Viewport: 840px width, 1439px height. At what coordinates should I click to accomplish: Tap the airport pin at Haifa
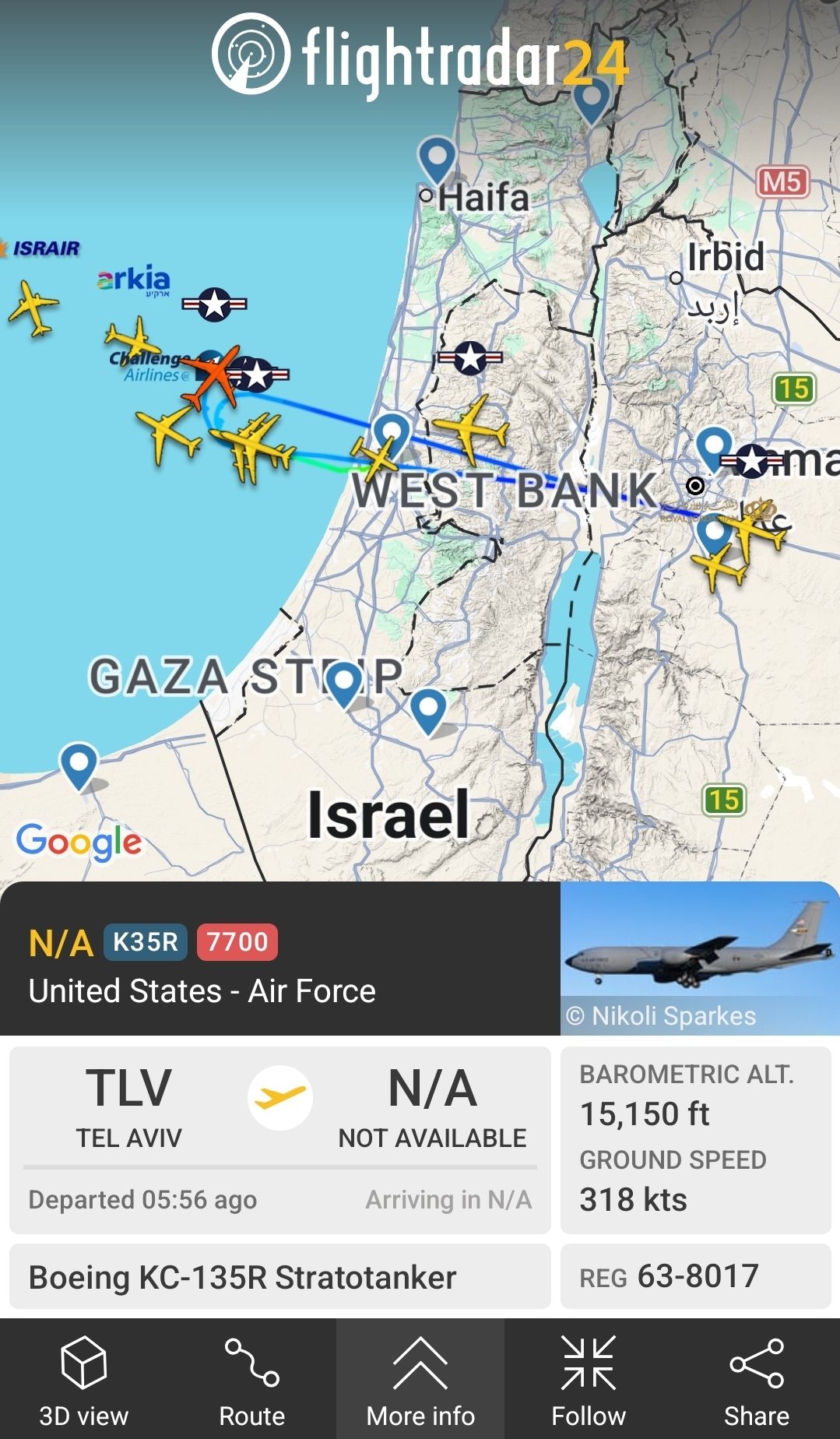(x=437, y=158)
